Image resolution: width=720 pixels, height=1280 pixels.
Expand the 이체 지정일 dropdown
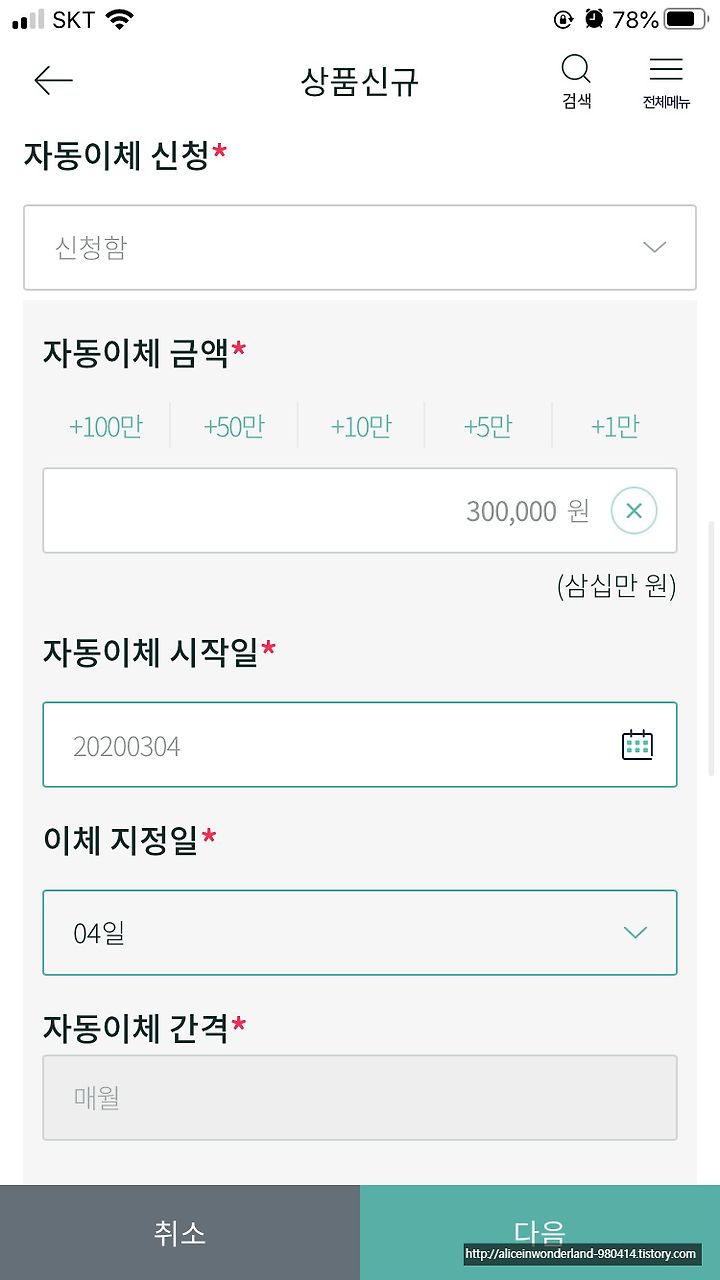[x=360, y=933]
